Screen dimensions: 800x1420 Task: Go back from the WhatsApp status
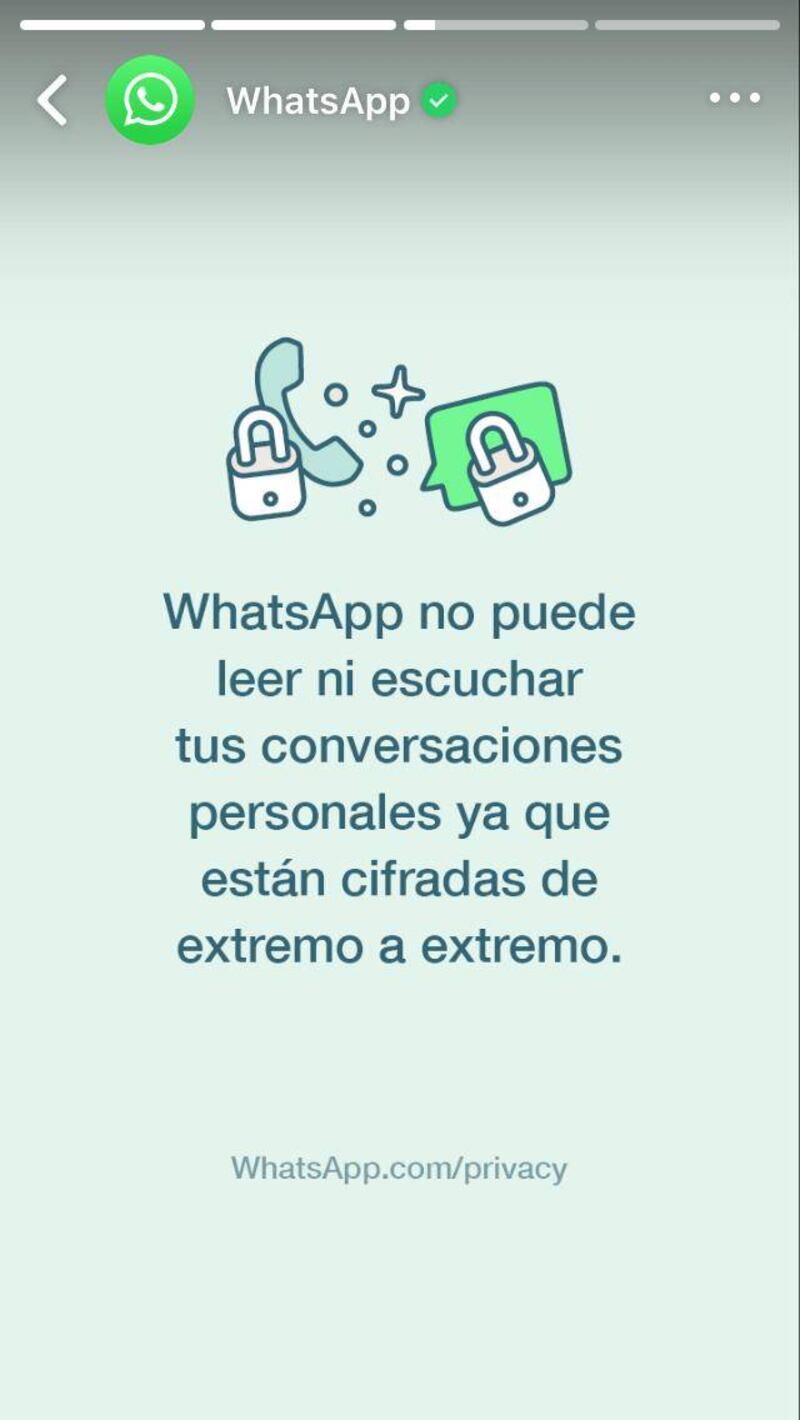(53, 100)
